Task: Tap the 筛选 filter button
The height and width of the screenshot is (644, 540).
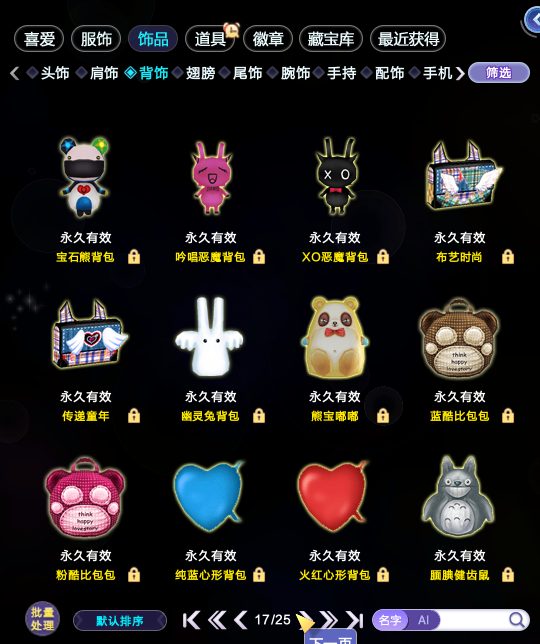Action: [499, 73]
